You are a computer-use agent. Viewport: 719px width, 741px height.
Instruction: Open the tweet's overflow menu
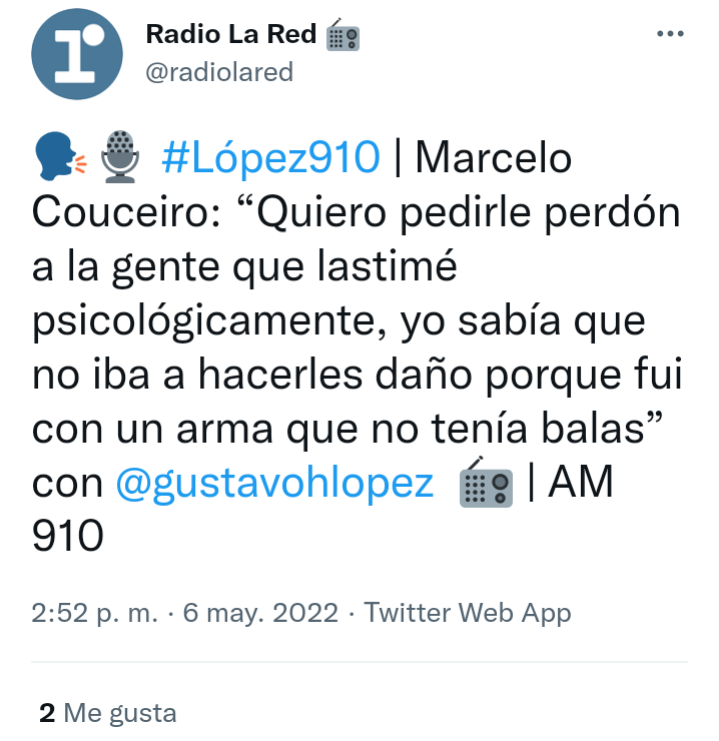tap(670, 34)
